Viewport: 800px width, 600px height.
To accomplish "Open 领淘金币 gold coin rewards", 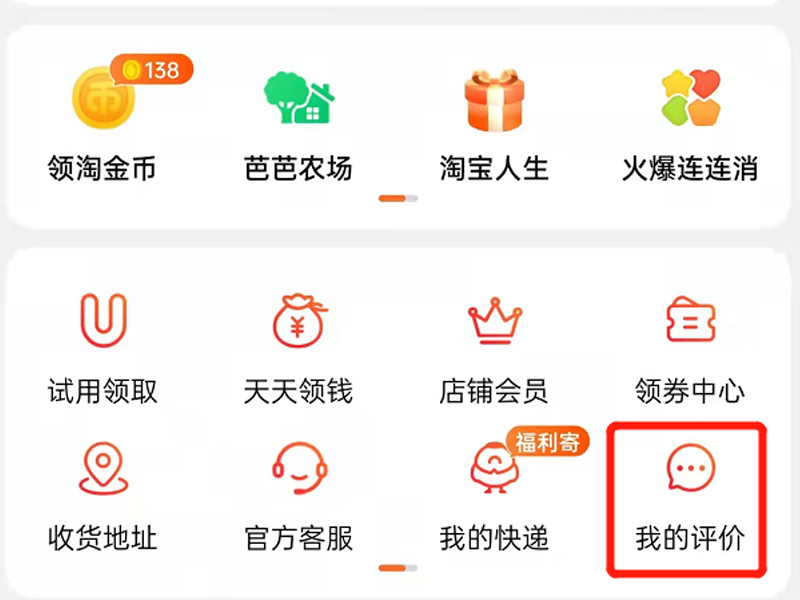I will pyautogui.click(x=102, y=100).
